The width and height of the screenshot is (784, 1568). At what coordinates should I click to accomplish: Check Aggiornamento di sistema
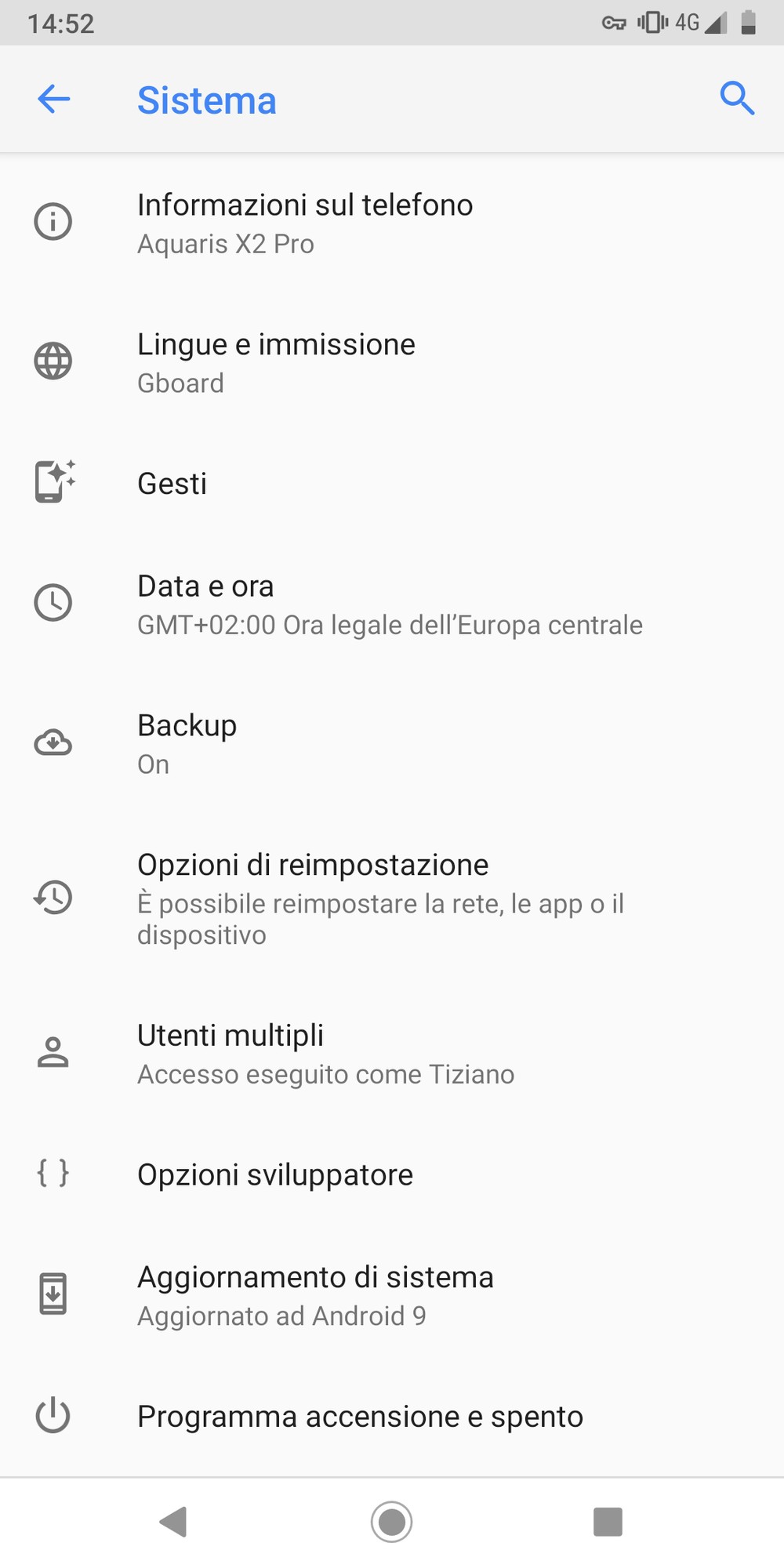[392, 1295]
